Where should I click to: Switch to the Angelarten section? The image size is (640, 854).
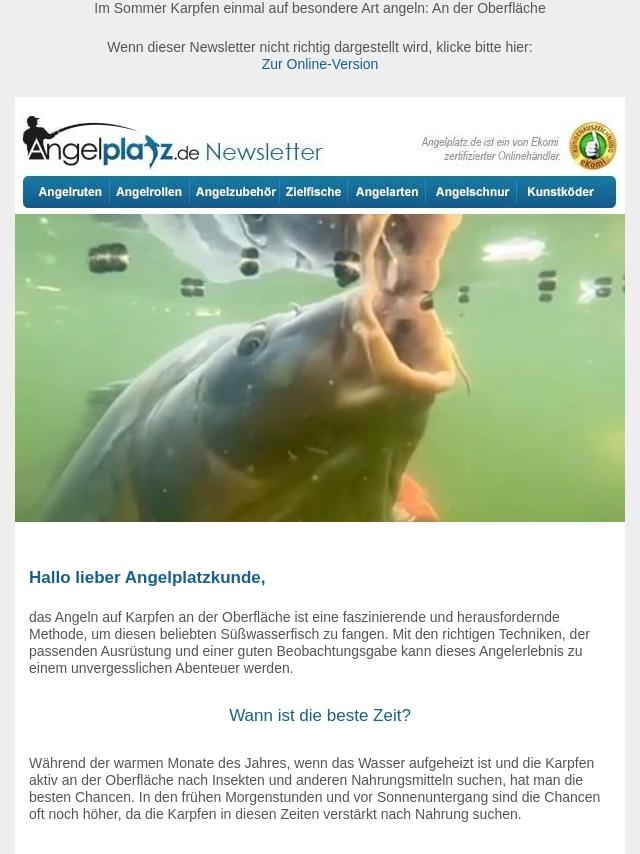point(386,192)
